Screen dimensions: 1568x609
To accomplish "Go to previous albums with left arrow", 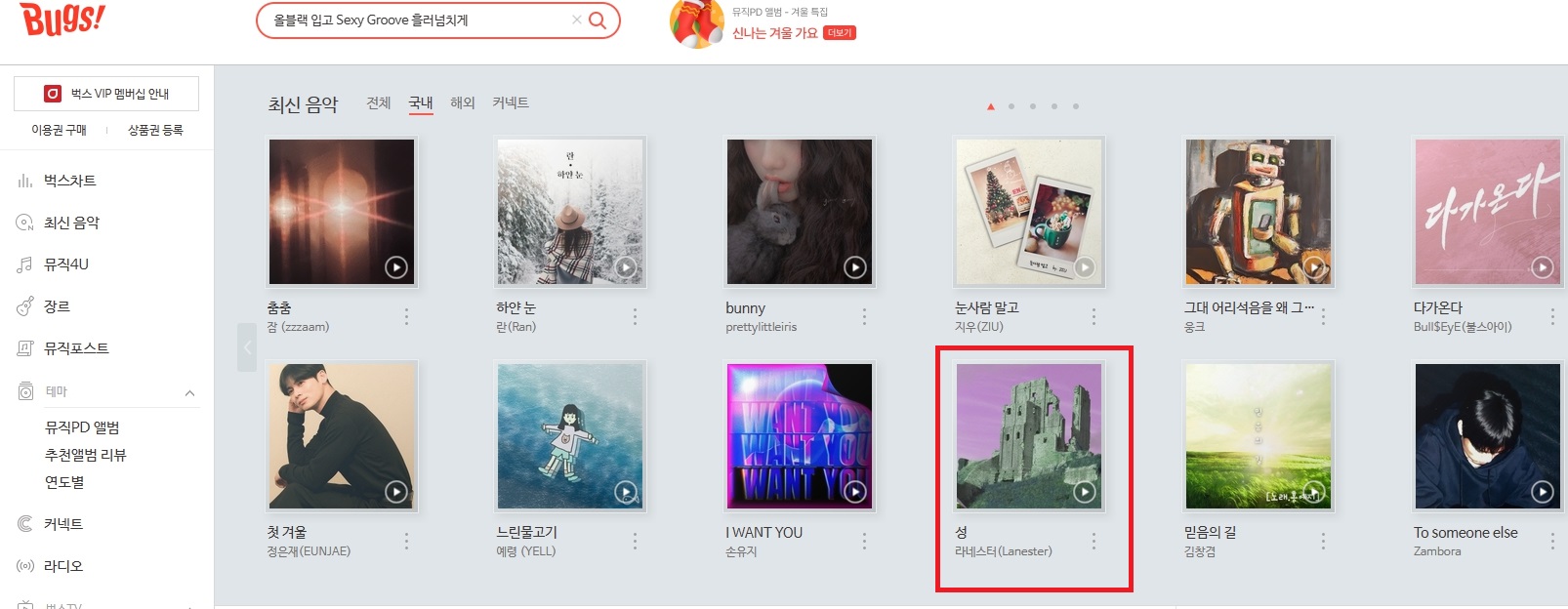I will click(x=247, y=347).
